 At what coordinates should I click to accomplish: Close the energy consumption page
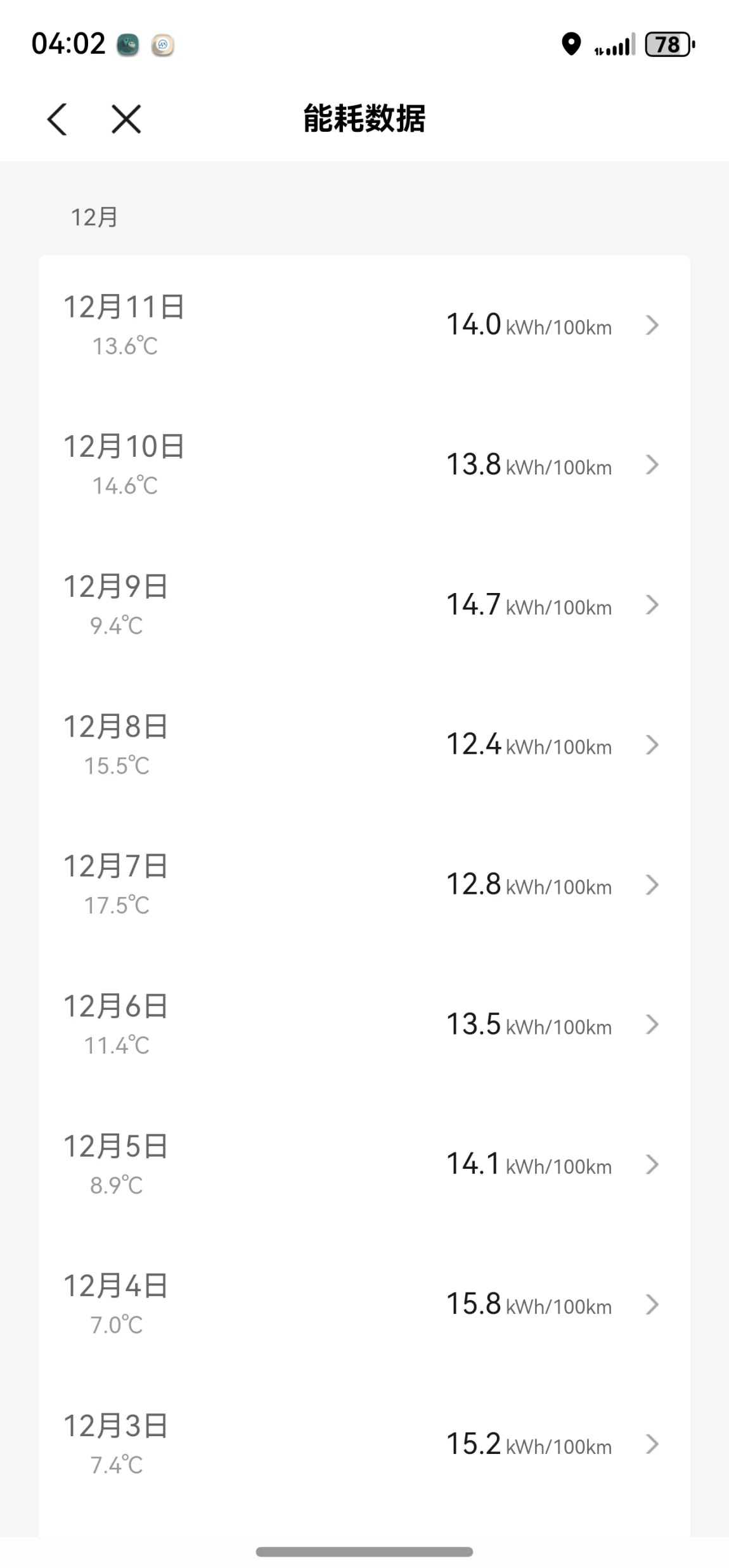[126, 119]
